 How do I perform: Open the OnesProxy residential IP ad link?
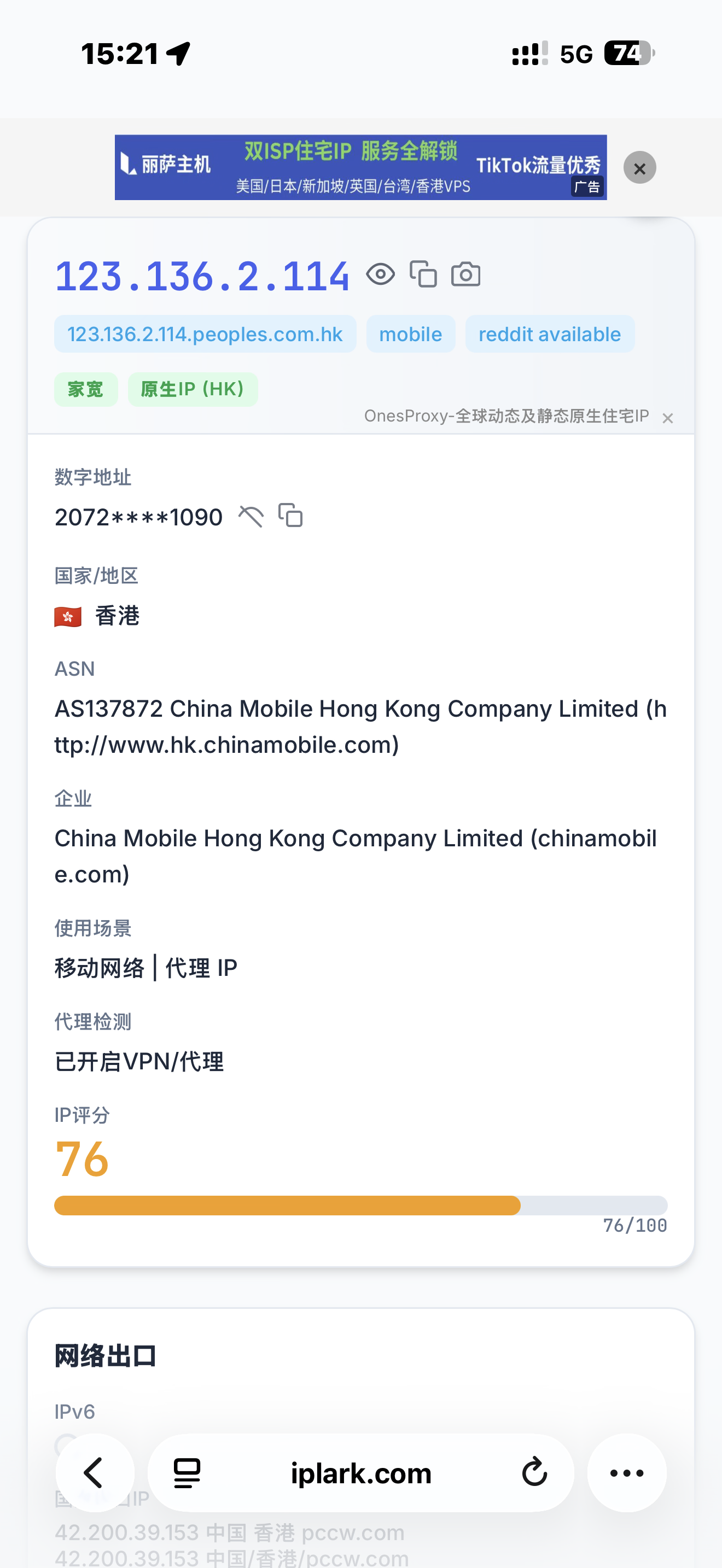[506, 417]
